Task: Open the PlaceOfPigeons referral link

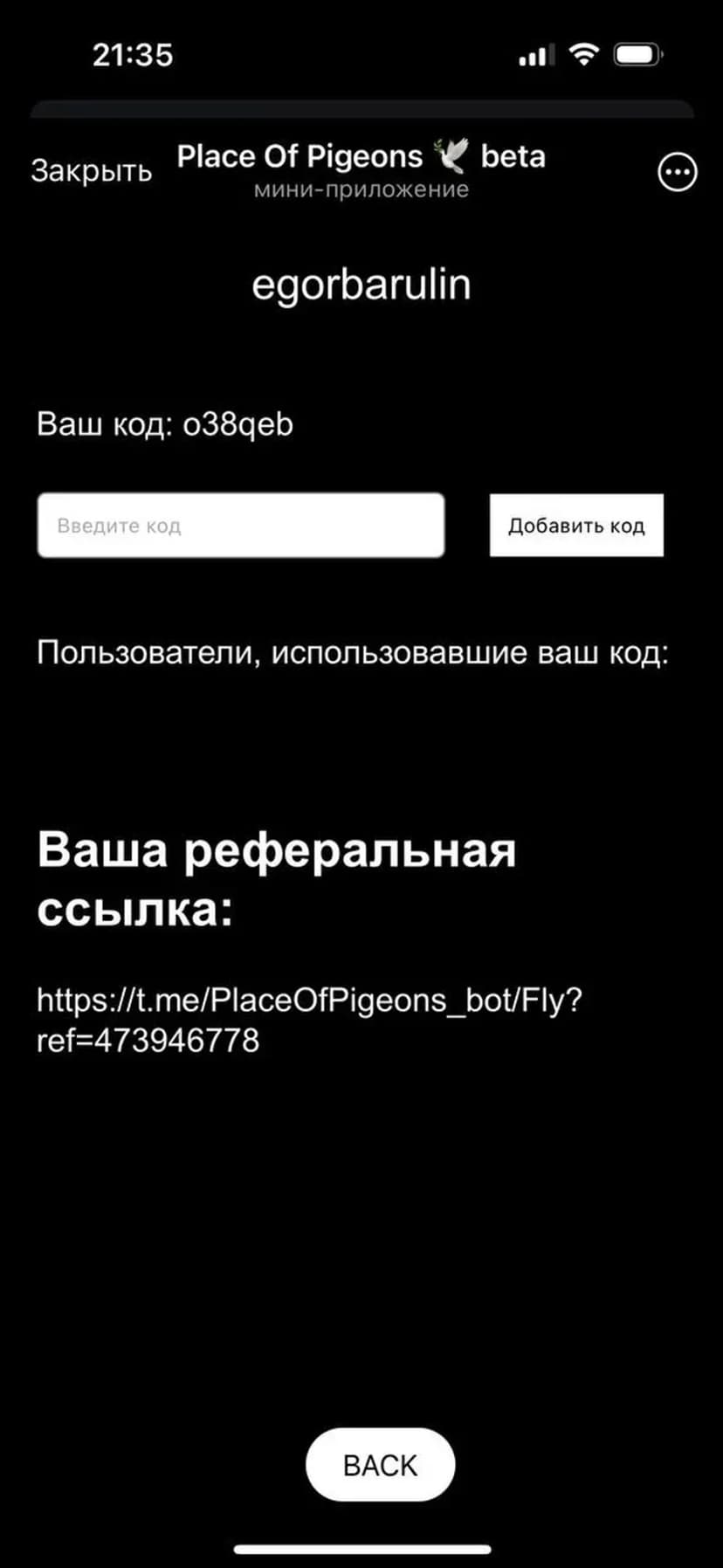Action: pos(308,1019)
